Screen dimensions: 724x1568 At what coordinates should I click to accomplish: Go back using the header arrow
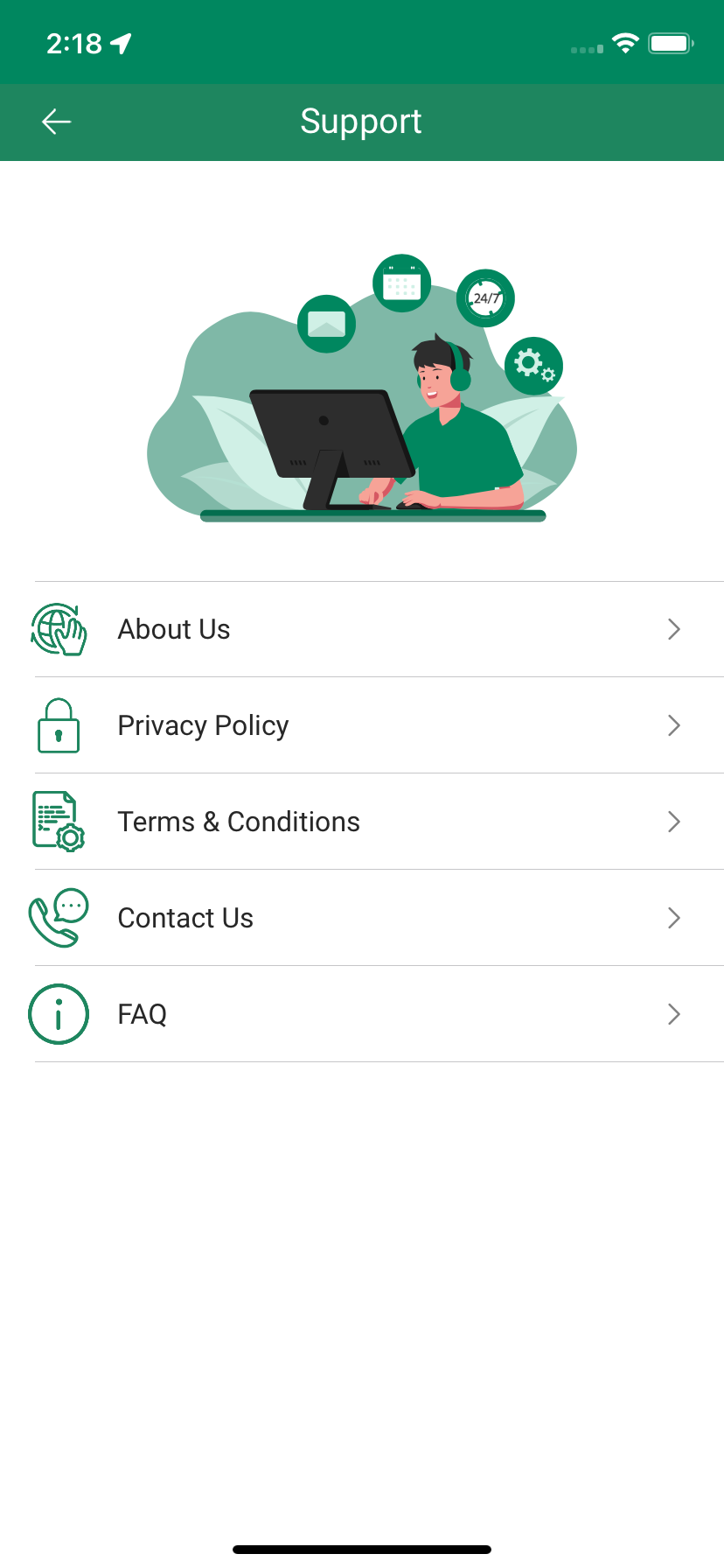(57, 122)
